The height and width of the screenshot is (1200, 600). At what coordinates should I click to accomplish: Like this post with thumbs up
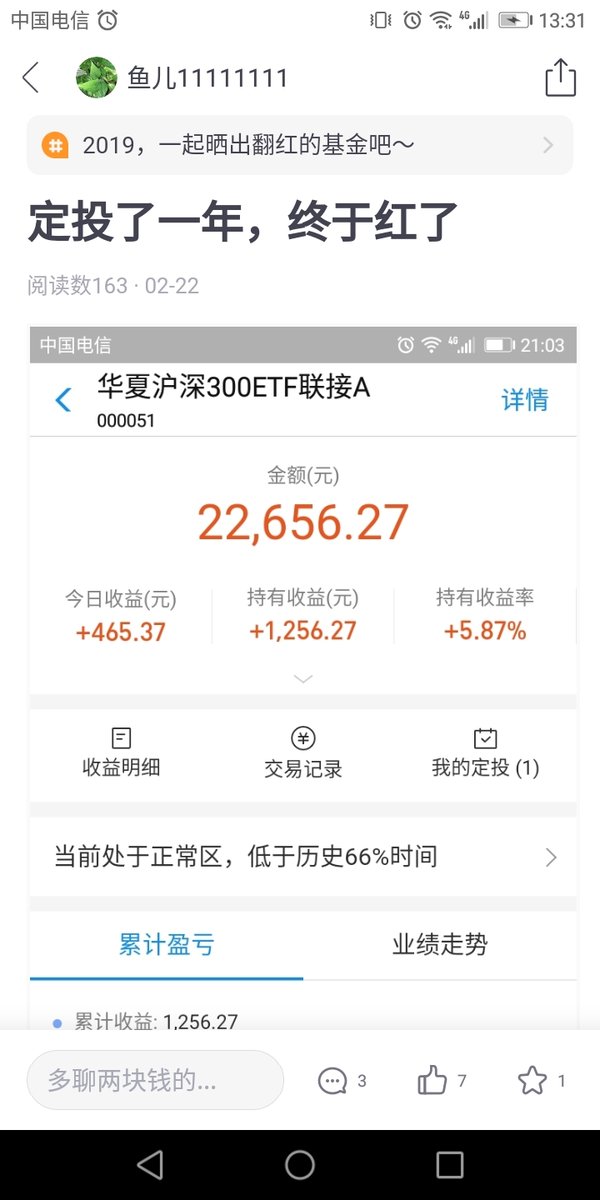click(x=442, y=1080)
